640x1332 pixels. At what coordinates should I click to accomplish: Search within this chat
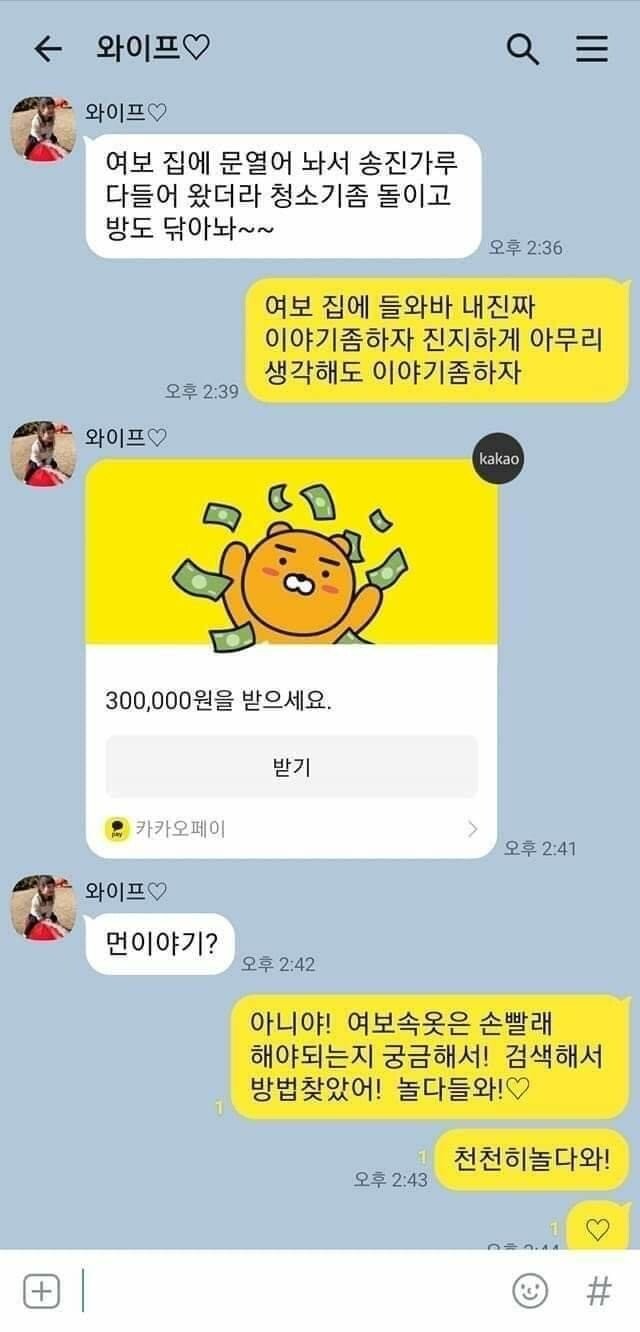[x=523, y=48]
